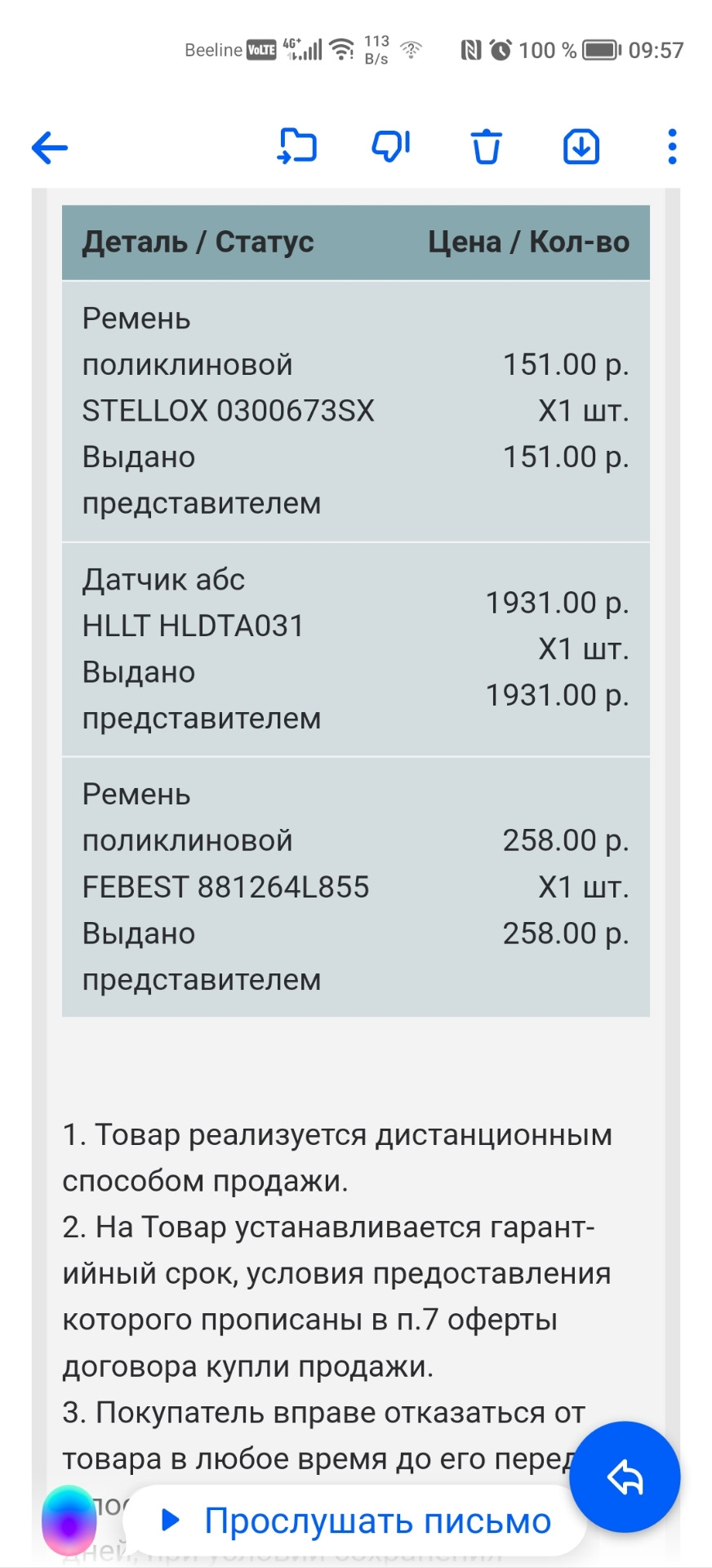The height and width of the screenshot is (1568, 712).
Task: Go back to the inbox
Action: coord(50,148)
